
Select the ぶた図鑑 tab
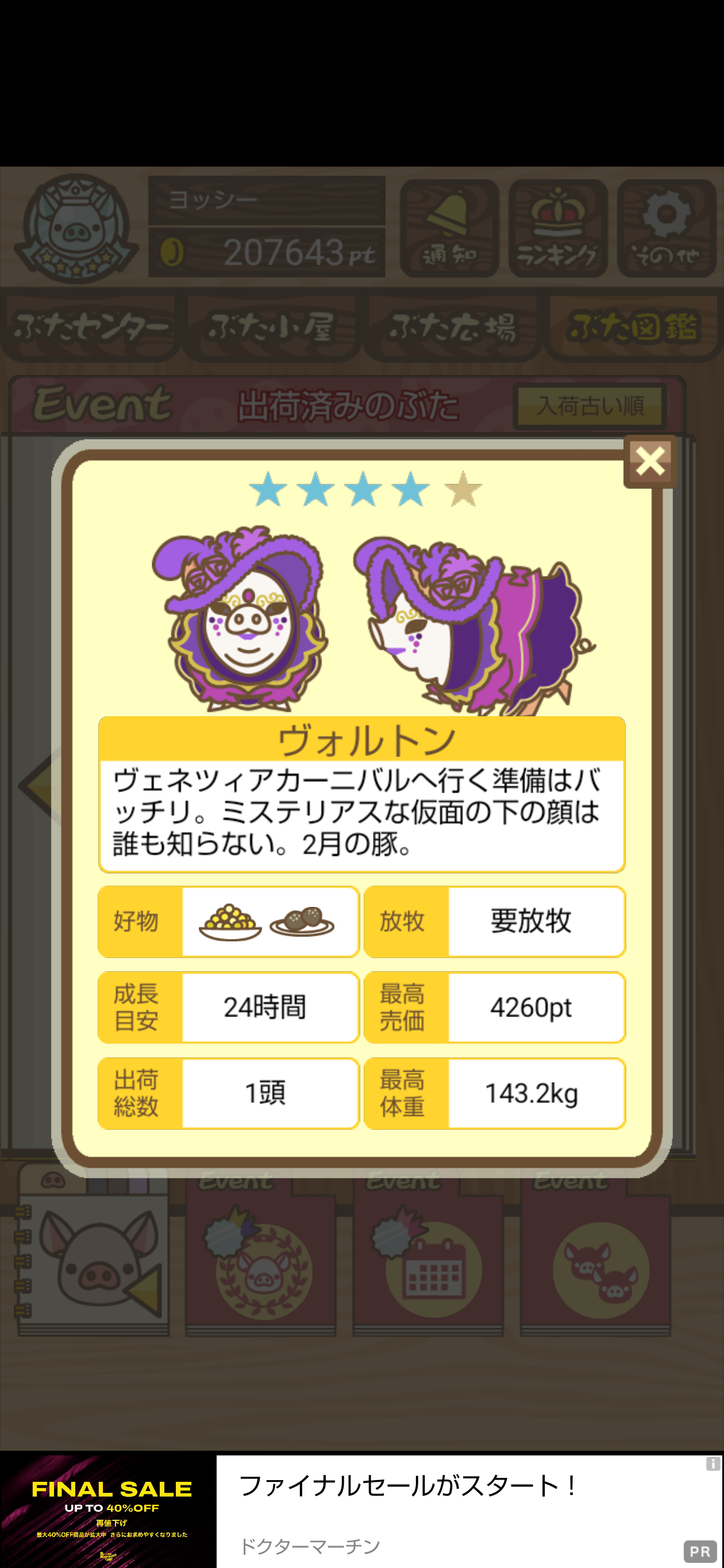[x=633, y=327]
